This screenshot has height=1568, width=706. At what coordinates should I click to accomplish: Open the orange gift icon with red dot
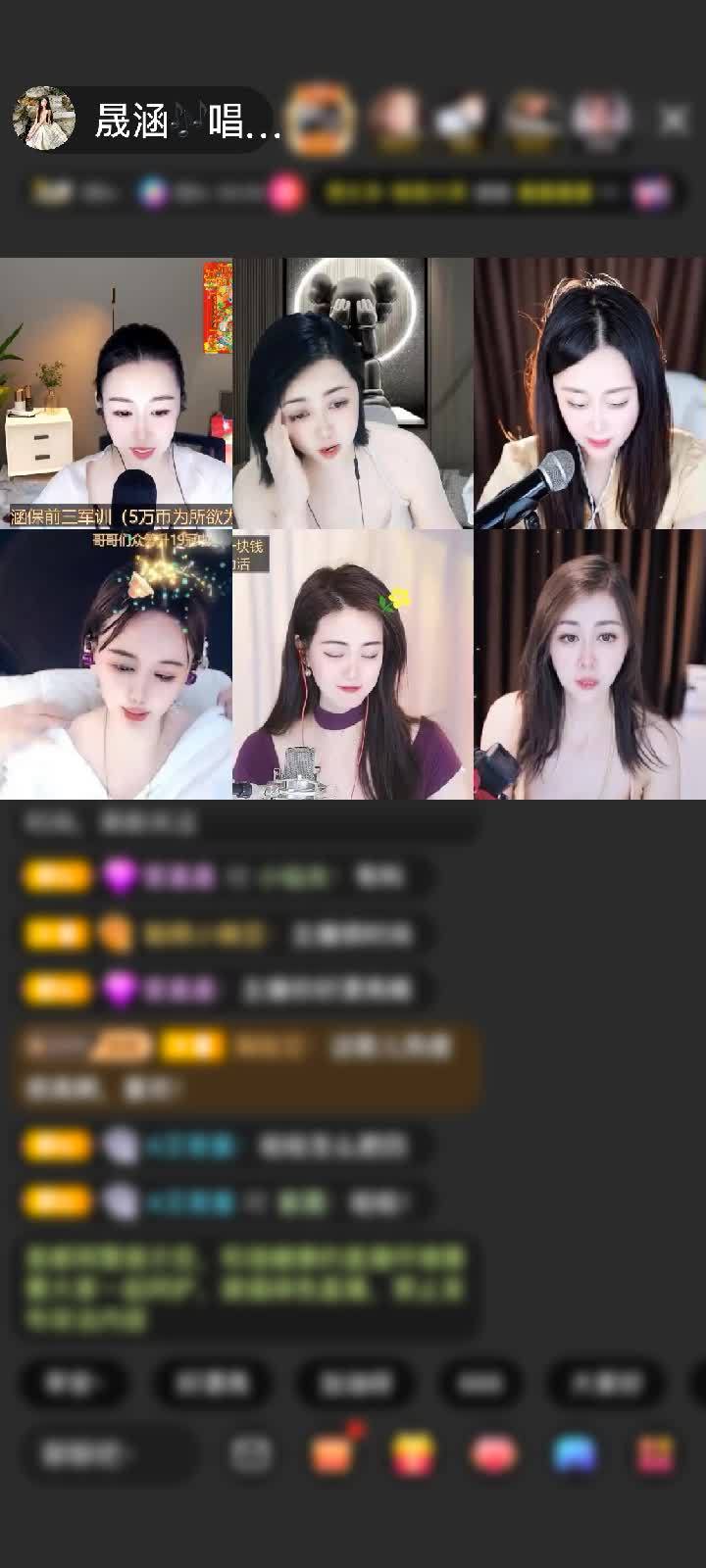click(333, 1453)
